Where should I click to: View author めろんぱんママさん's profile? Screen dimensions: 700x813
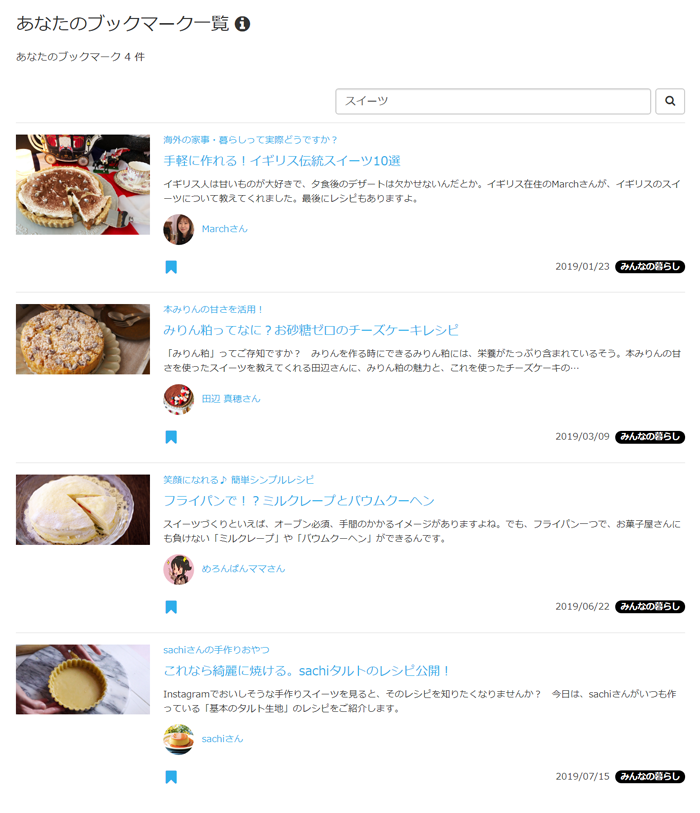243,569
